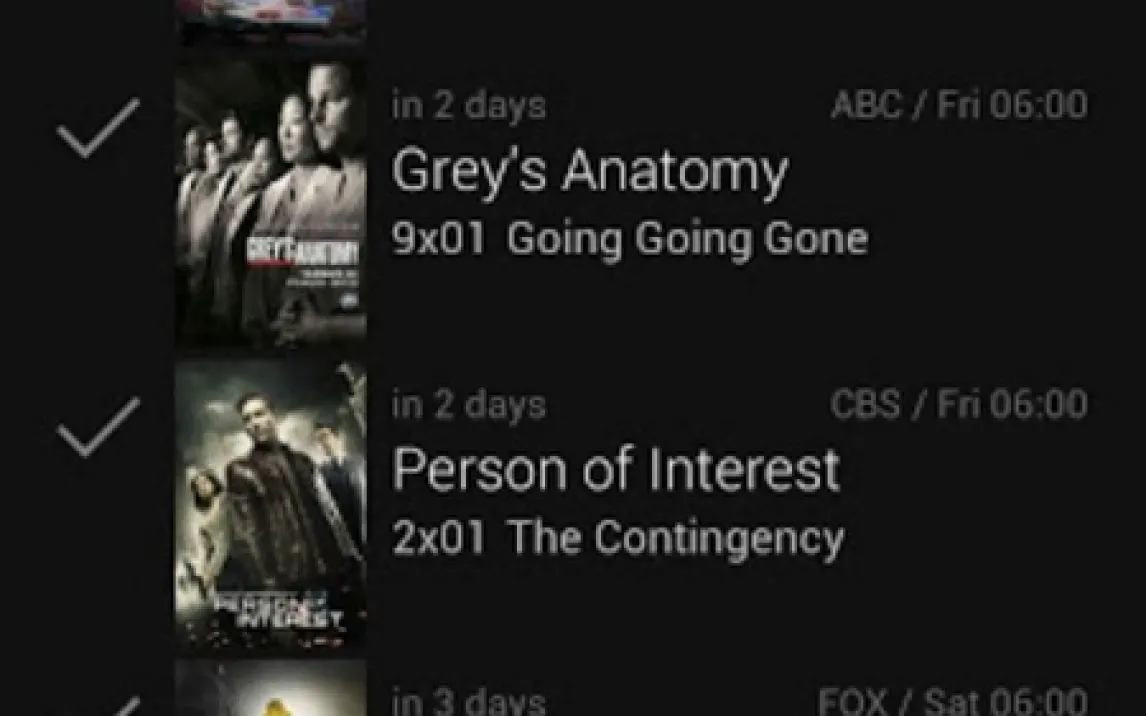The width and height of the screenshot is (1146, 716).
Task: Tap the Person of Interest poster
Action: tap(271, 505)
